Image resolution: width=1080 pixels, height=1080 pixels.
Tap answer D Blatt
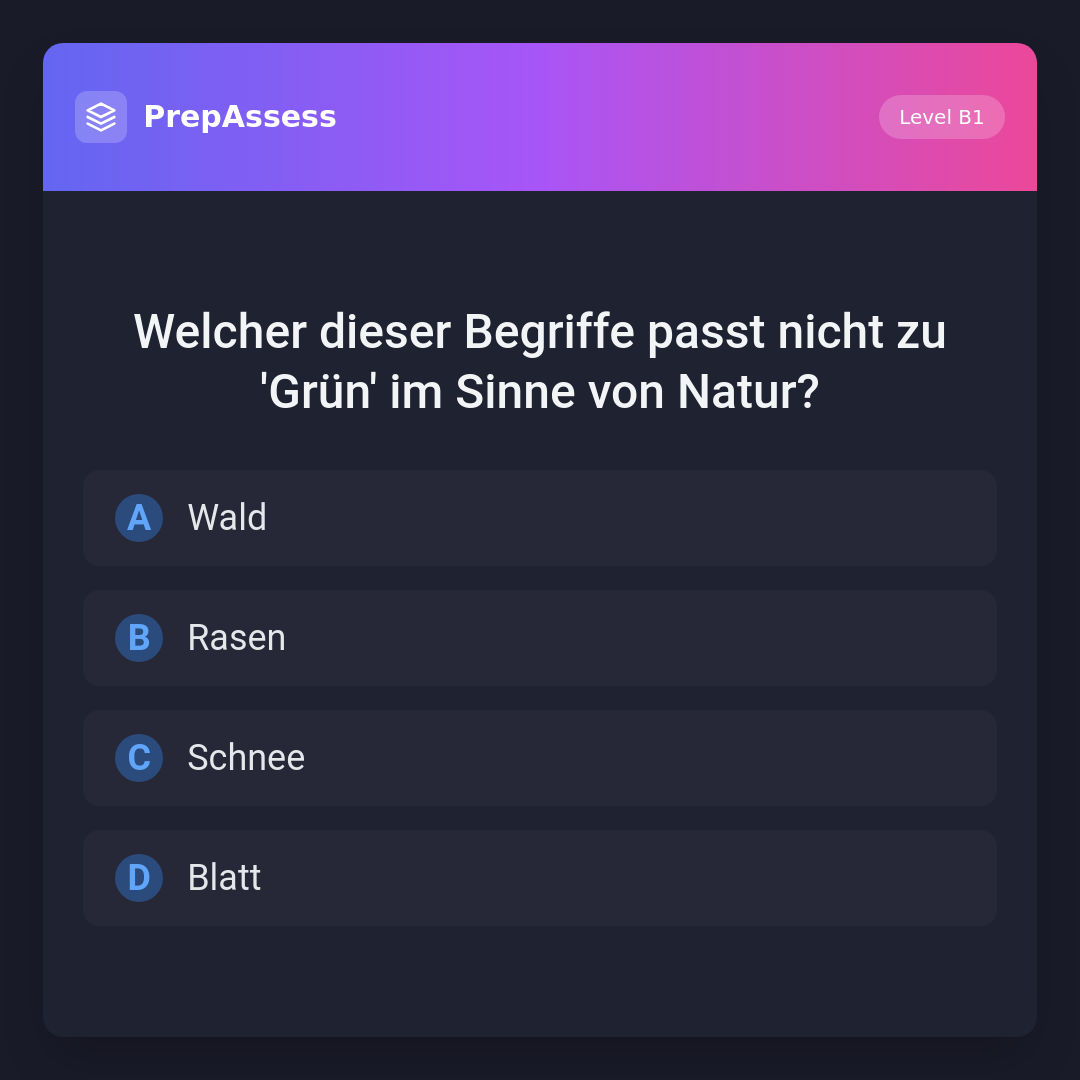[540, 878]
